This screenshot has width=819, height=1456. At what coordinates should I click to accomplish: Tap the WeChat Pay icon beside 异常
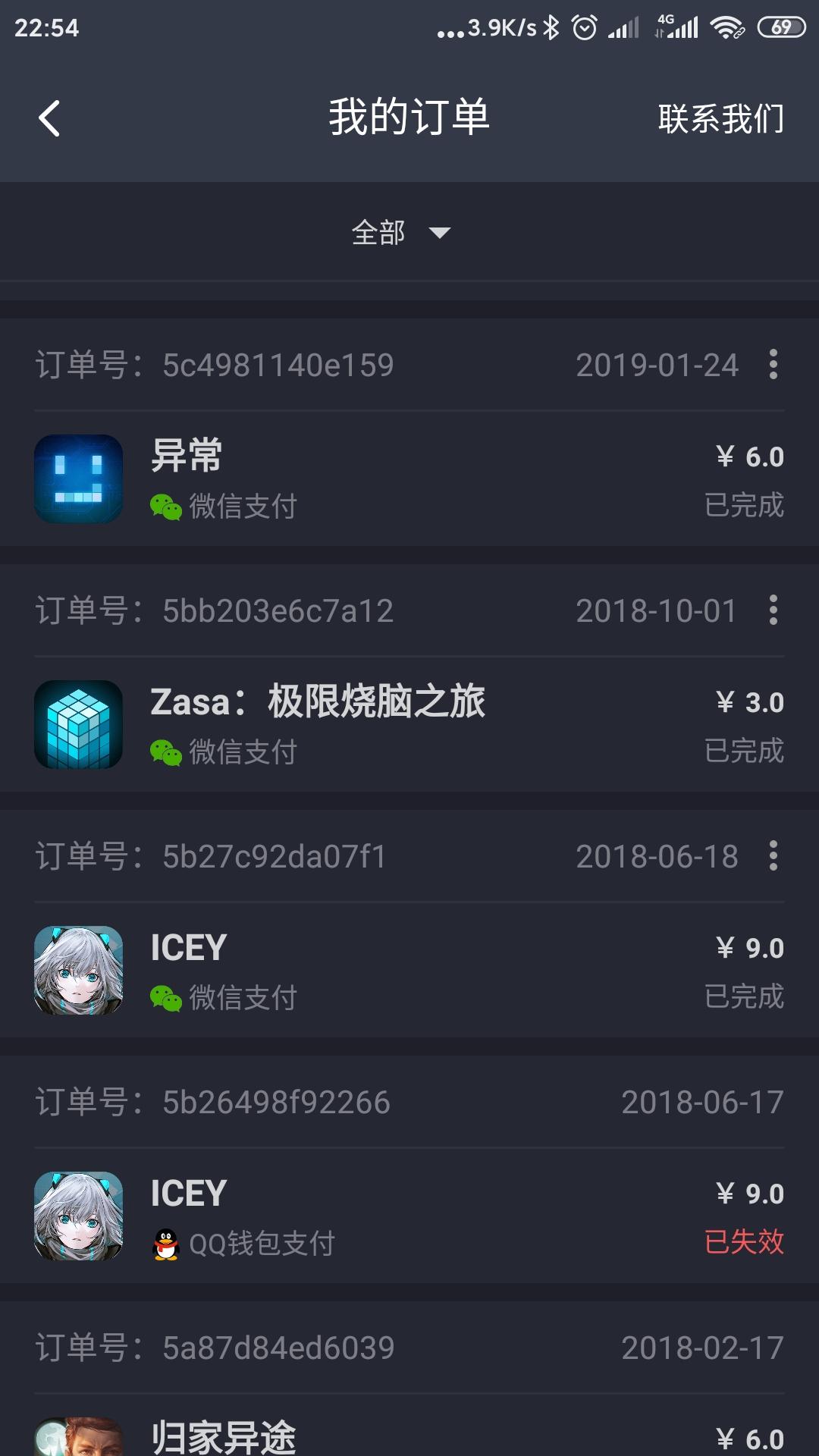[165, 507]
